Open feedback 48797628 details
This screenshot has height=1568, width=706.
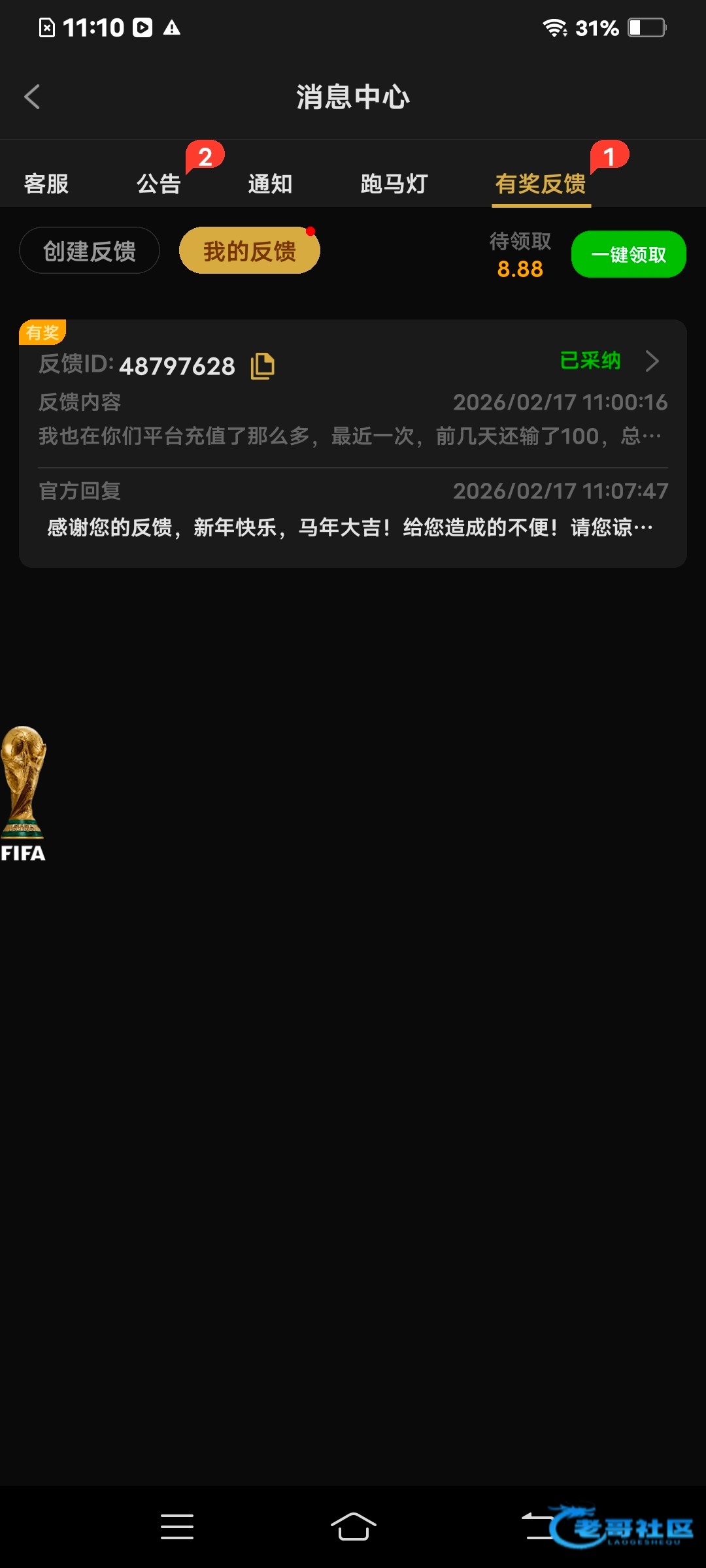pyautogui.click(x=652, y=361)
